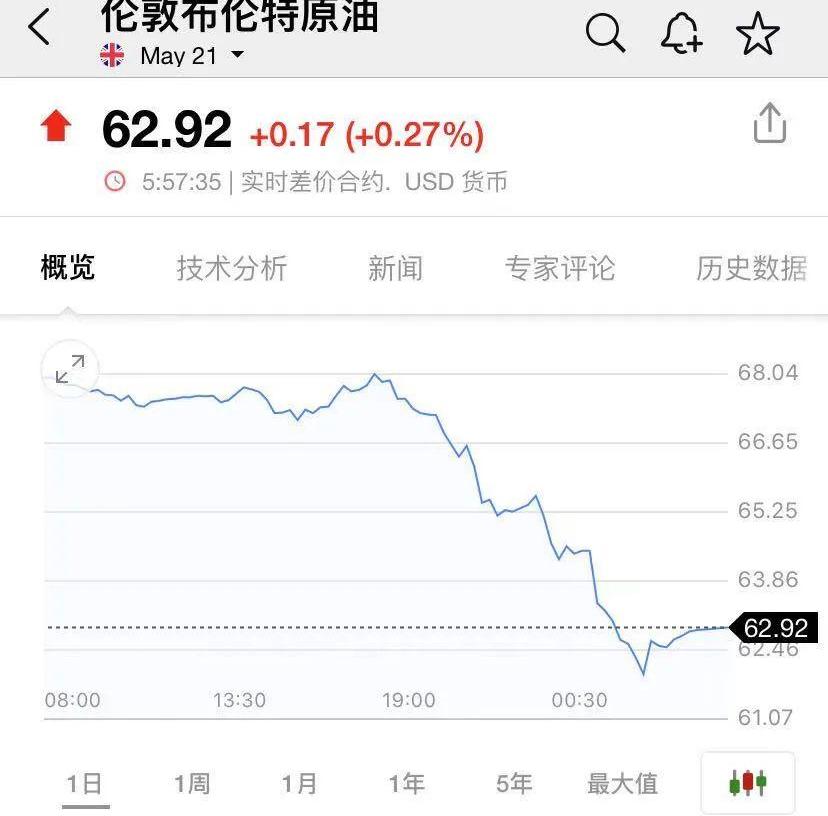This screenshot has width=828, height=816.
Task: View the 历史数据 tab
Action: click(752, 268)
